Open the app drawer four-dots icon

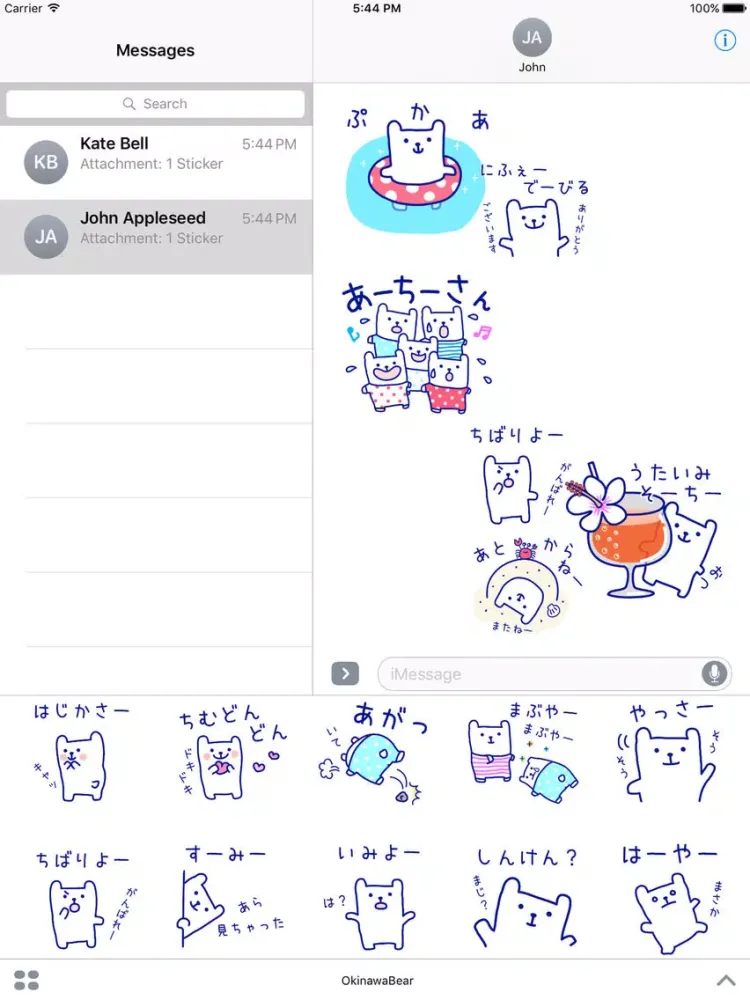tap(27, 980)
